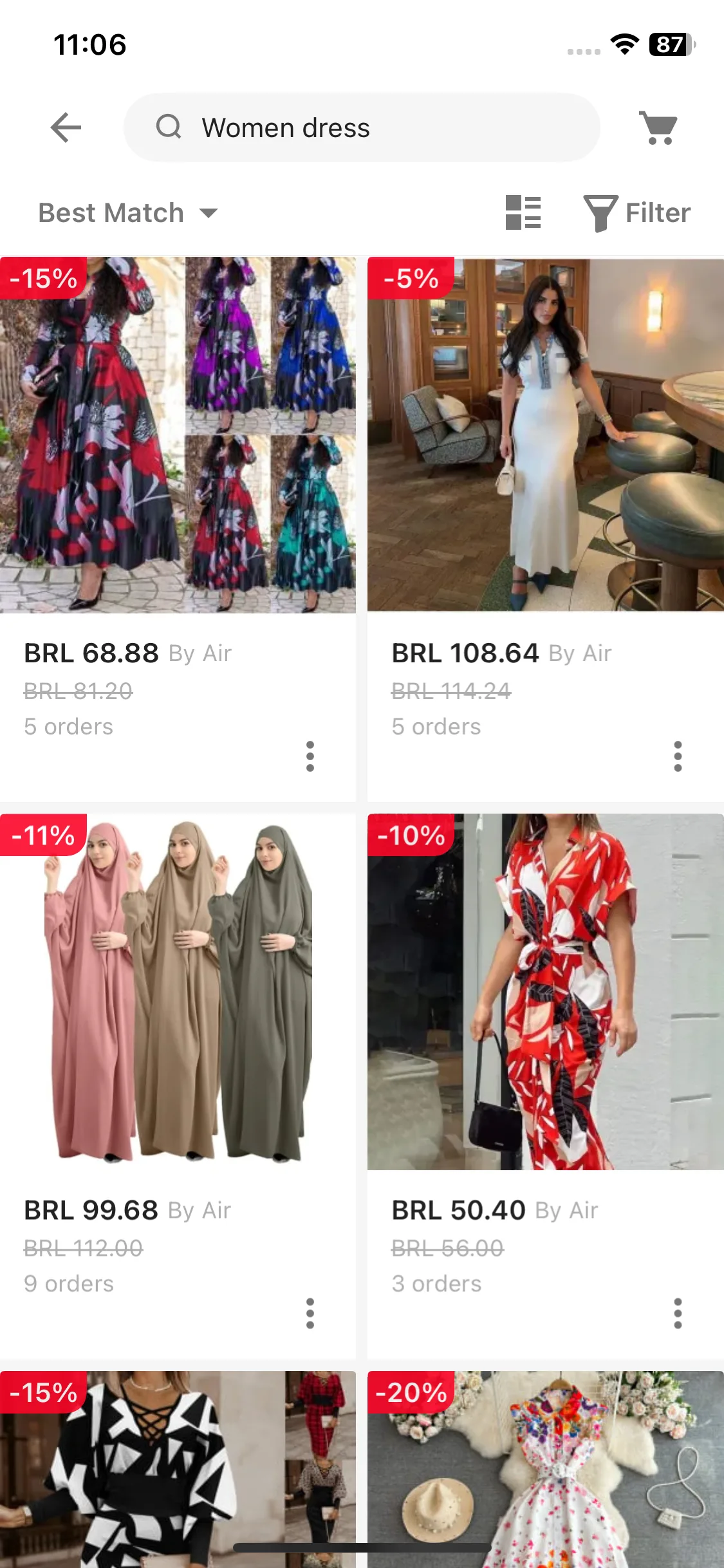Viewport: 724px width, 1568px height.
Task: Show more options for BRL 50.40 item
Action: (x=678, y=1314)
